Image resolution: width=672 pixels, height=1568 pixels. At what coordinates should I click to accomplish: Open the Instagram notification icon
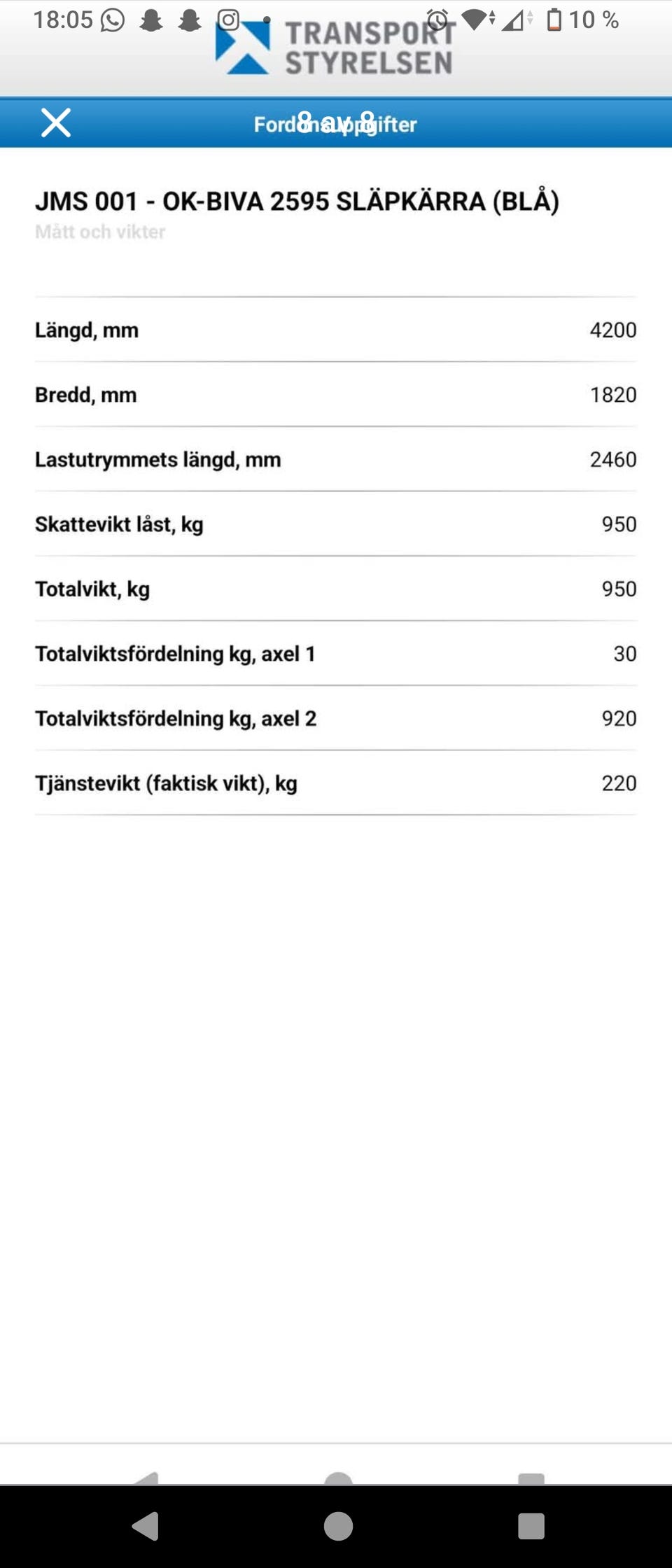pos(229,21)
